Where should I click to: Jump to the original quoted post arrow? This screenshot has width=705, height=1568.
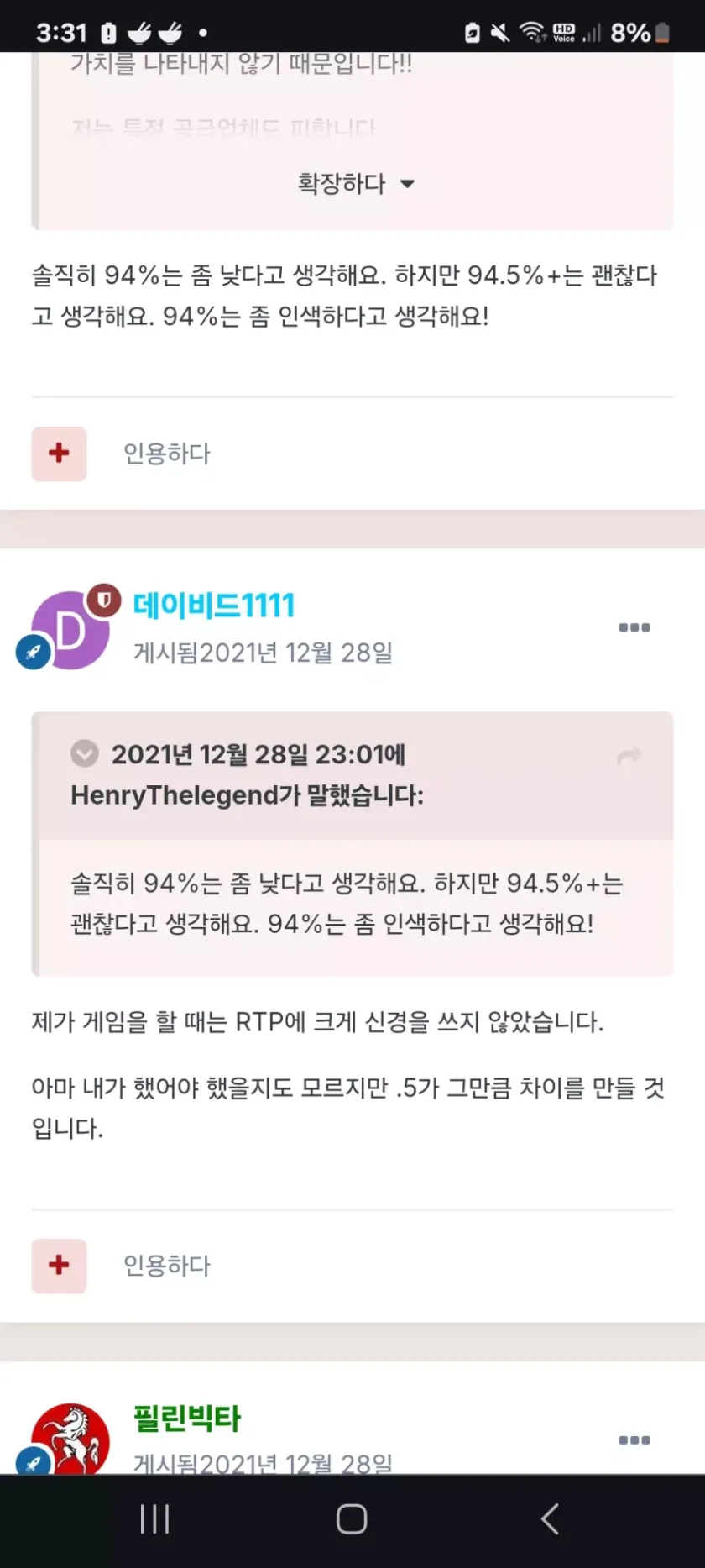pyautogui.click(x=629, y=756)
